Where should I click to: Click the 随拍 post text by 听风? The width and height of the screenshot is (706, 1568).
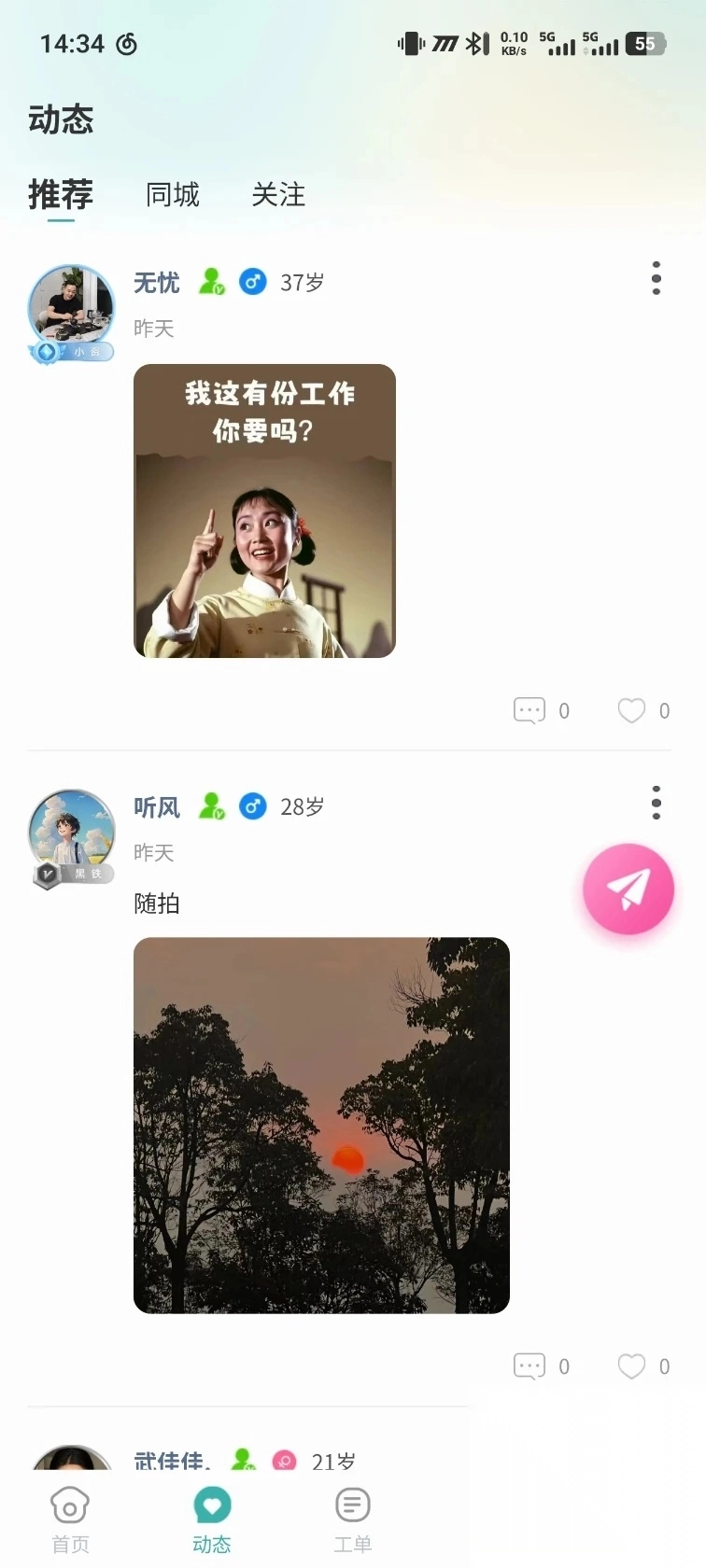pyautogui.click(x=155, y=903)
